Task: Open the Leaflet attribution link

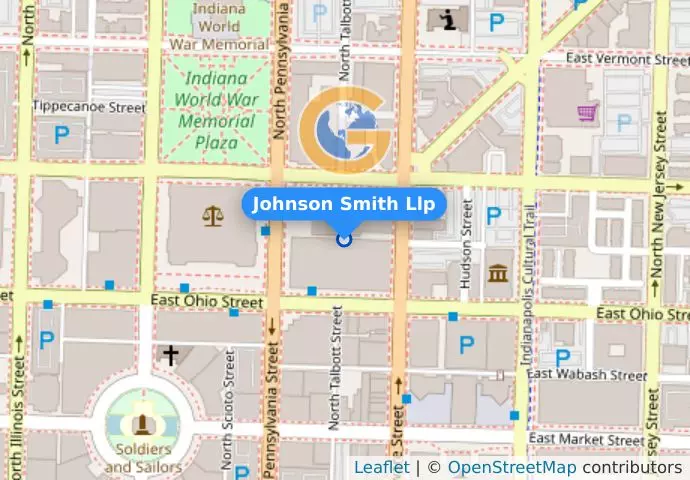Action: (381, 468)
